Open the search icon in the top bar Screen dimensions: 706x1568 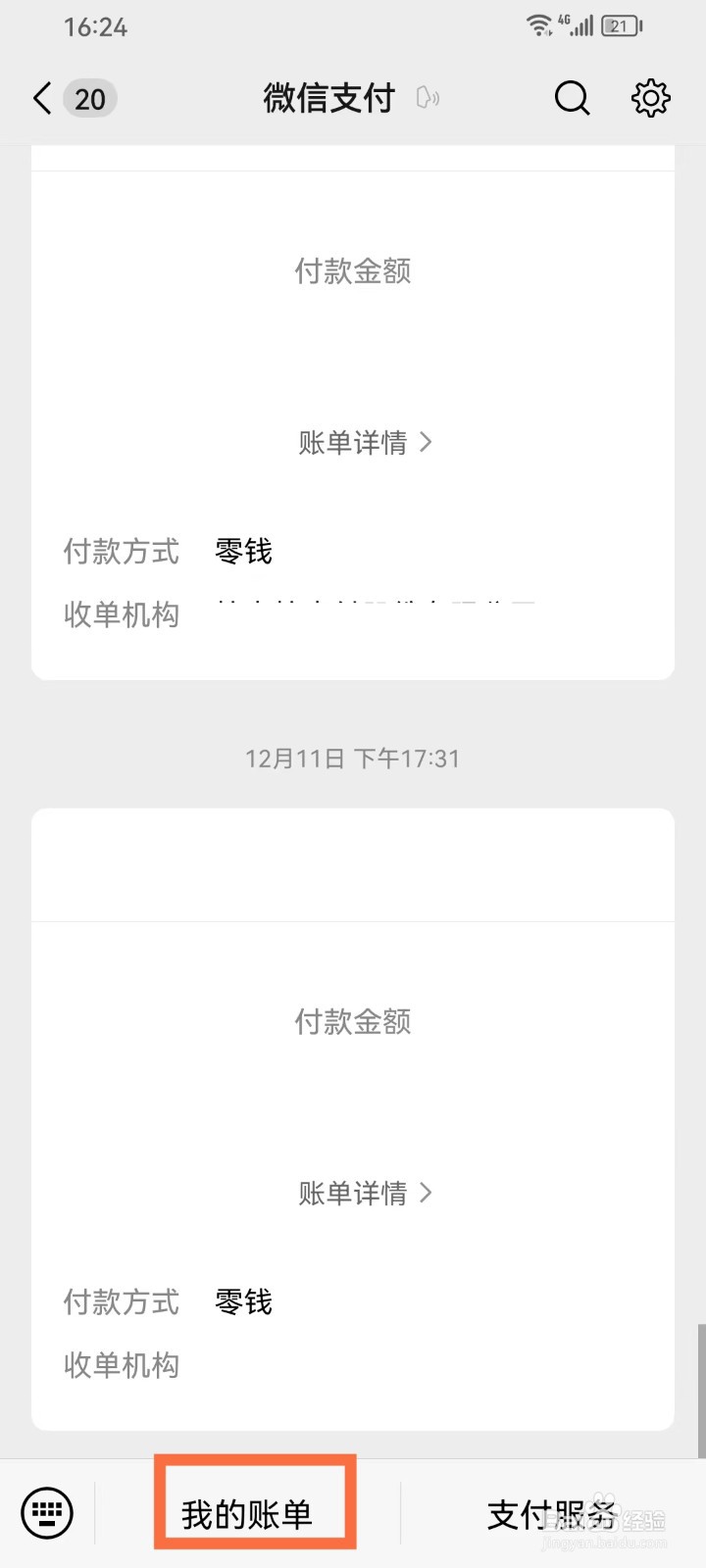tap(572, 98)
